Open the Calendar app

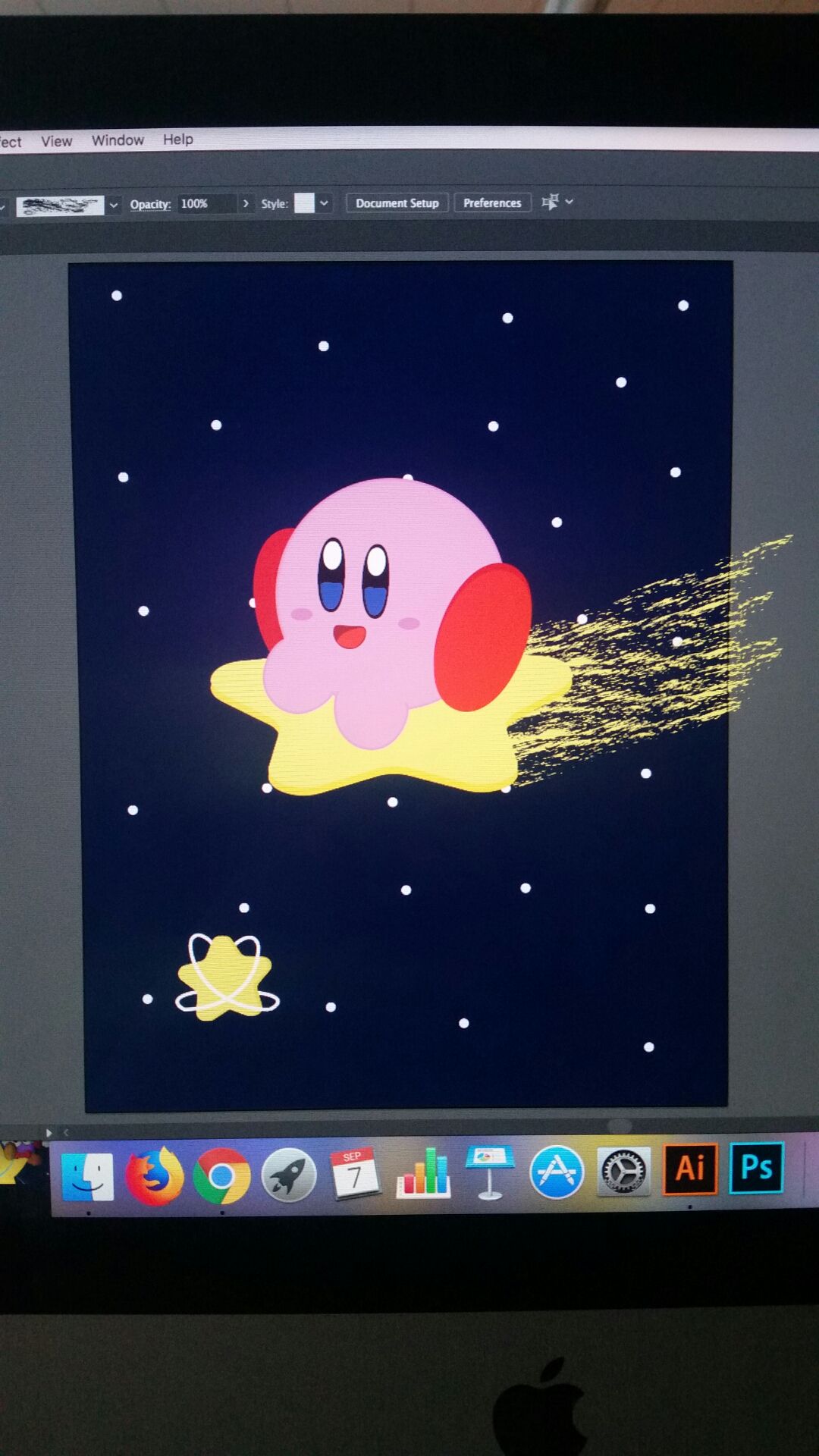tap(354, 1173)
